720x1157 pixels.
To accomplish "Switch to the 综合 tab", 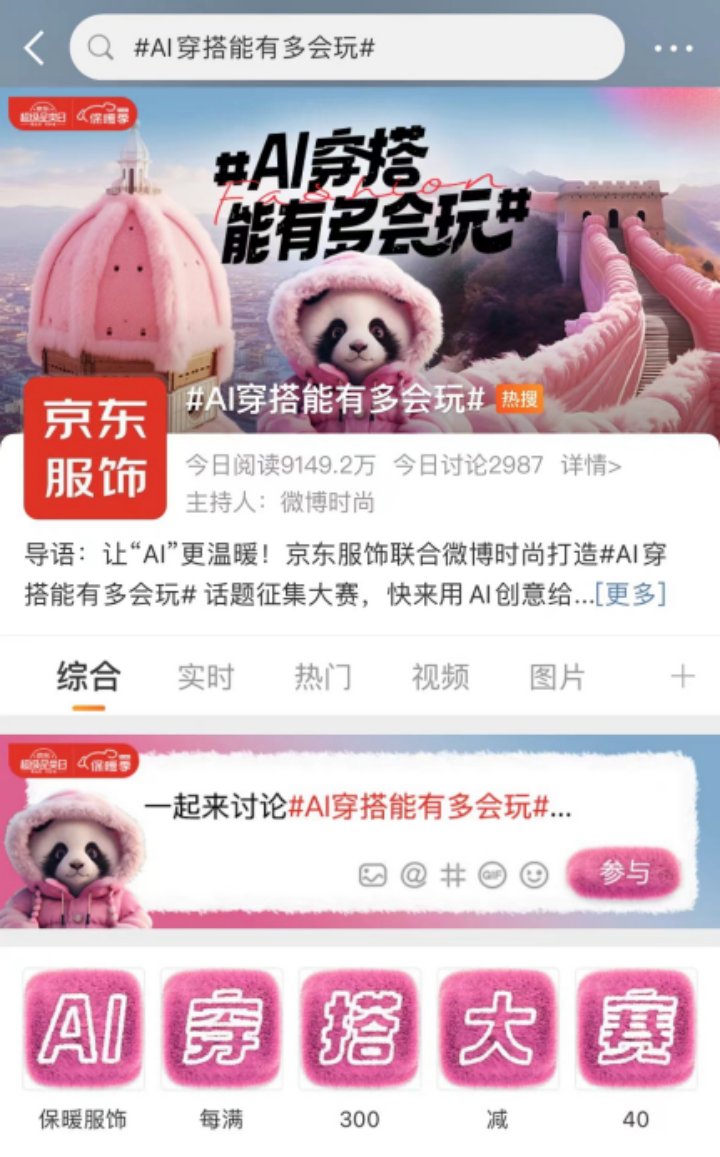I will click(88, 677).
